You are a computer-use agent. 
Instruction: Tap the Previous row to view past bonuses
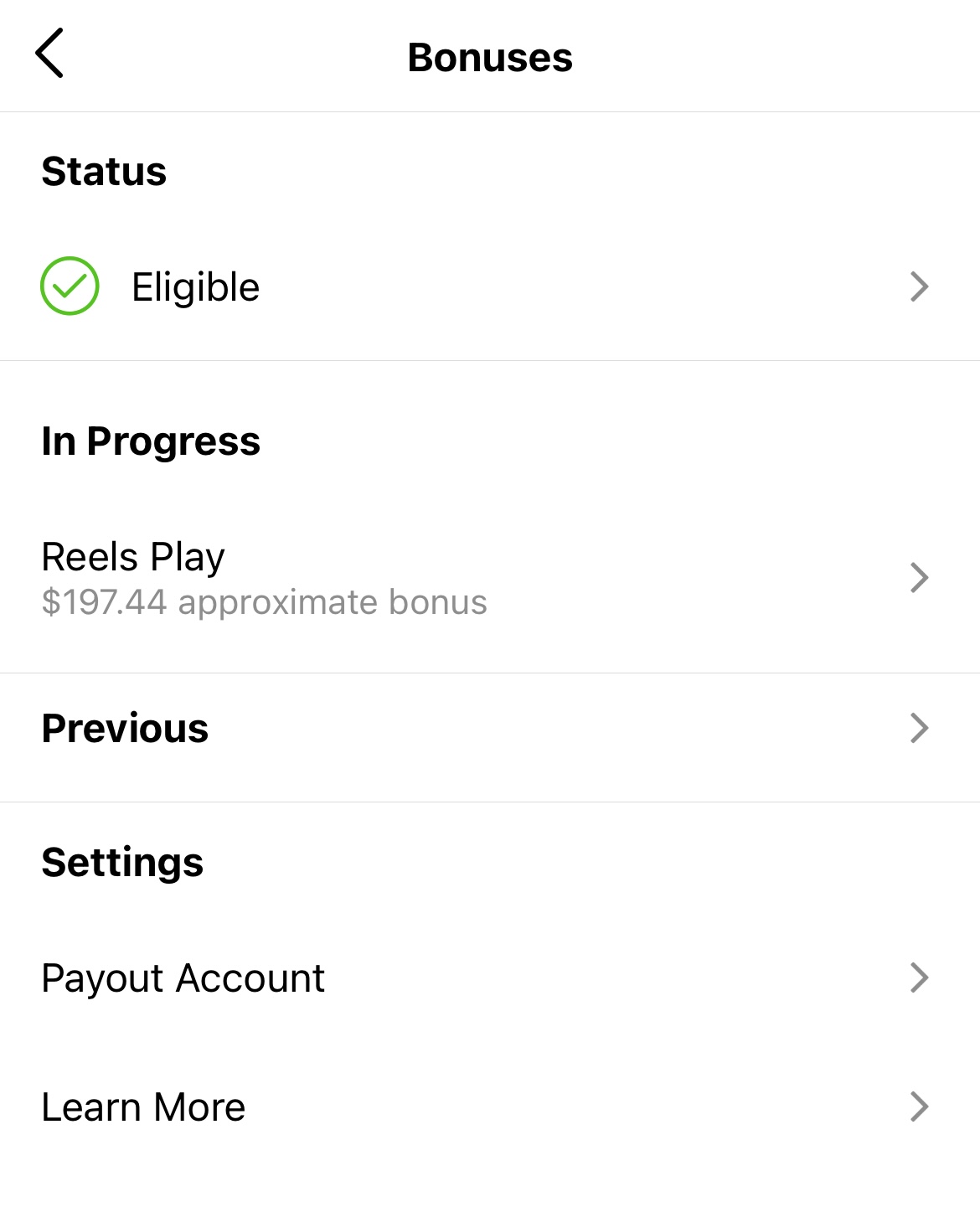point(126,728)
